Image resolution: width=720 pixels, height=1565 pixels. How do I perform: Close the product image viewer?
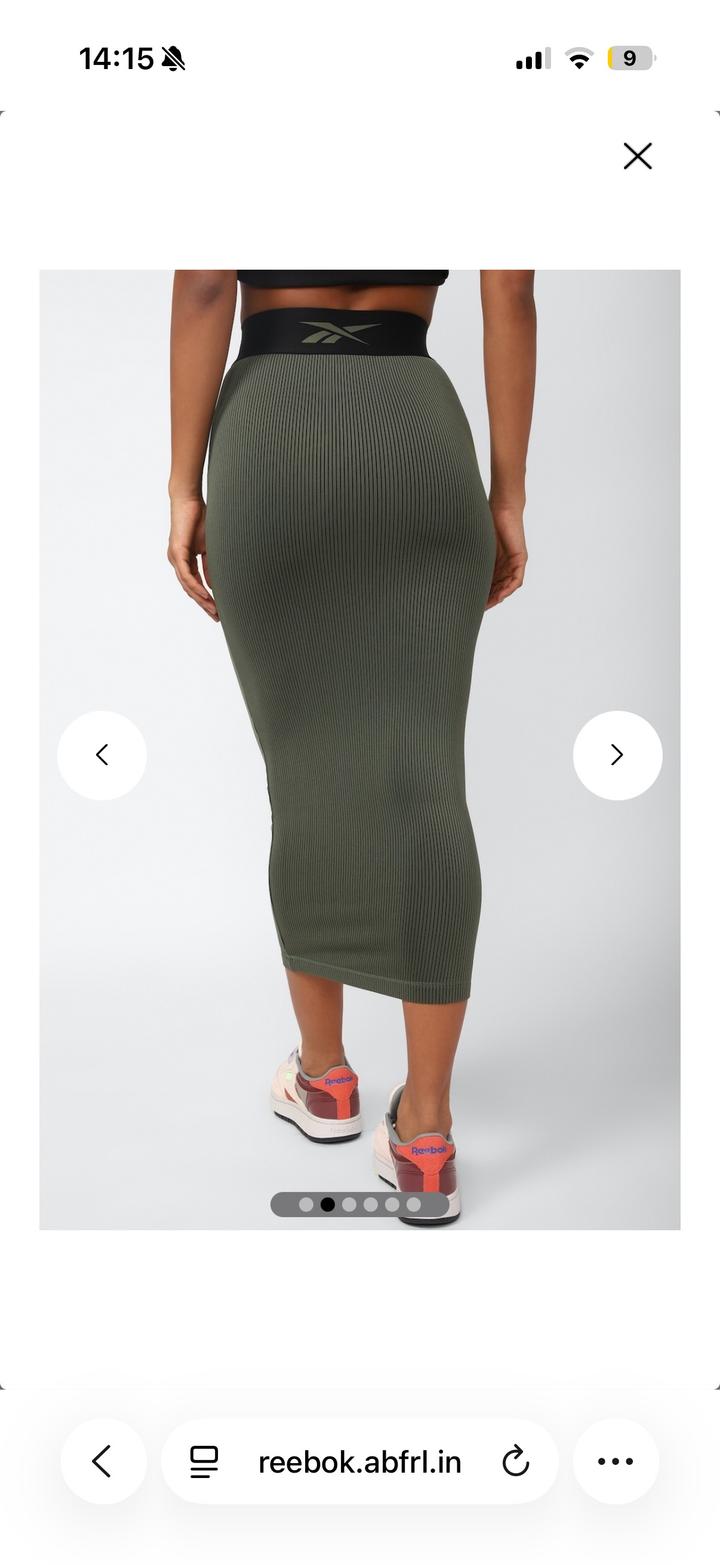click(x=637, y=156)
